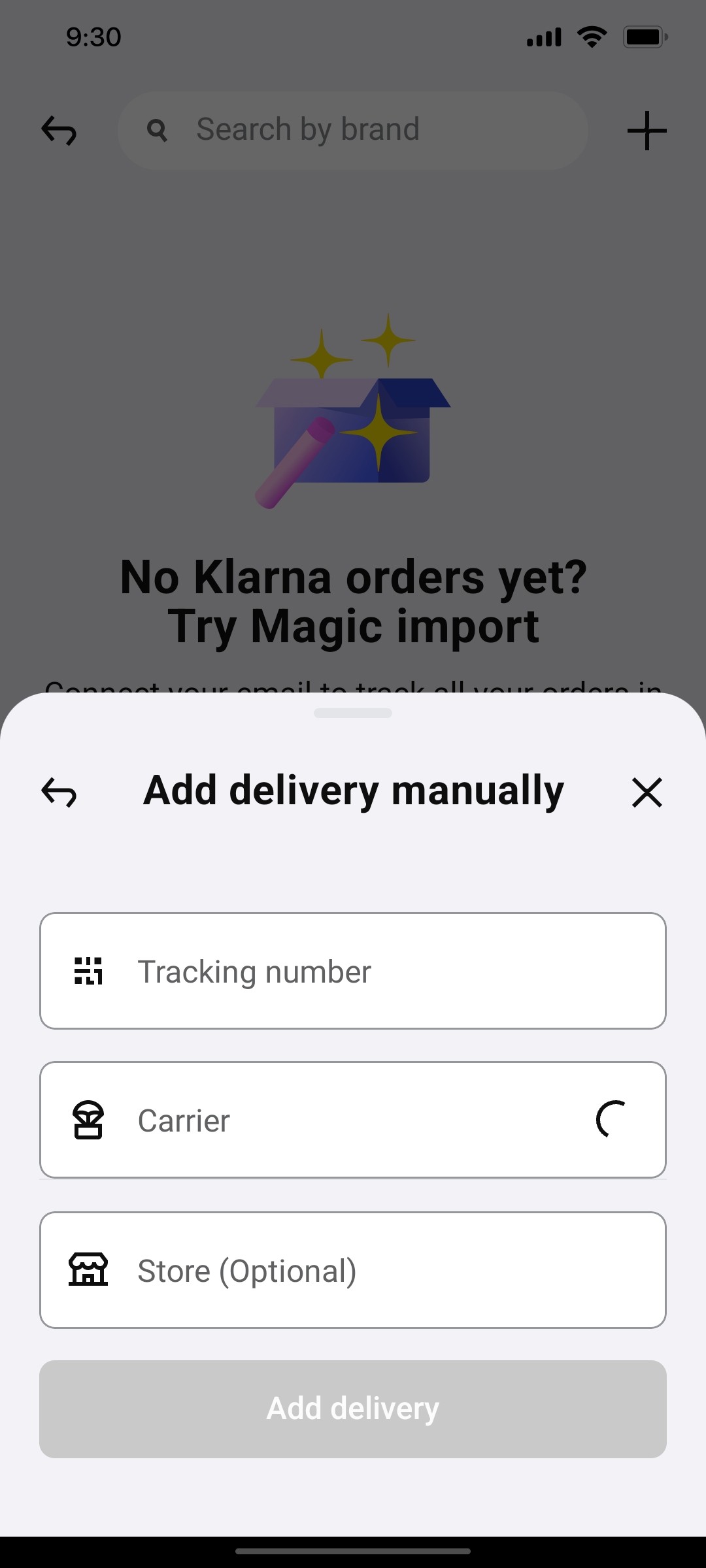Tap the drag handle to expand sheet
The image size is (706, 1568).
coord(353,714)
